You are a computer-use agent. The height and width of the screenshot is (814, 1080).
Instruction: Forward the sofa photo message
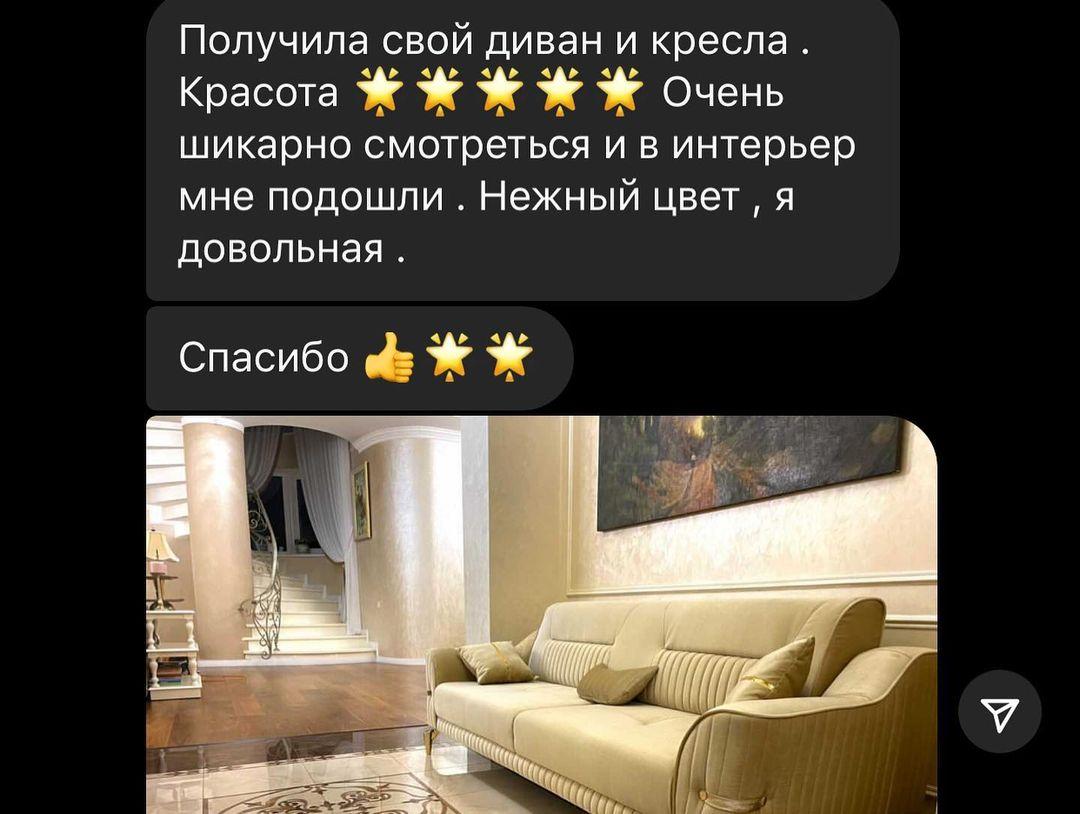pyautogui.click(x=999, y=711)
